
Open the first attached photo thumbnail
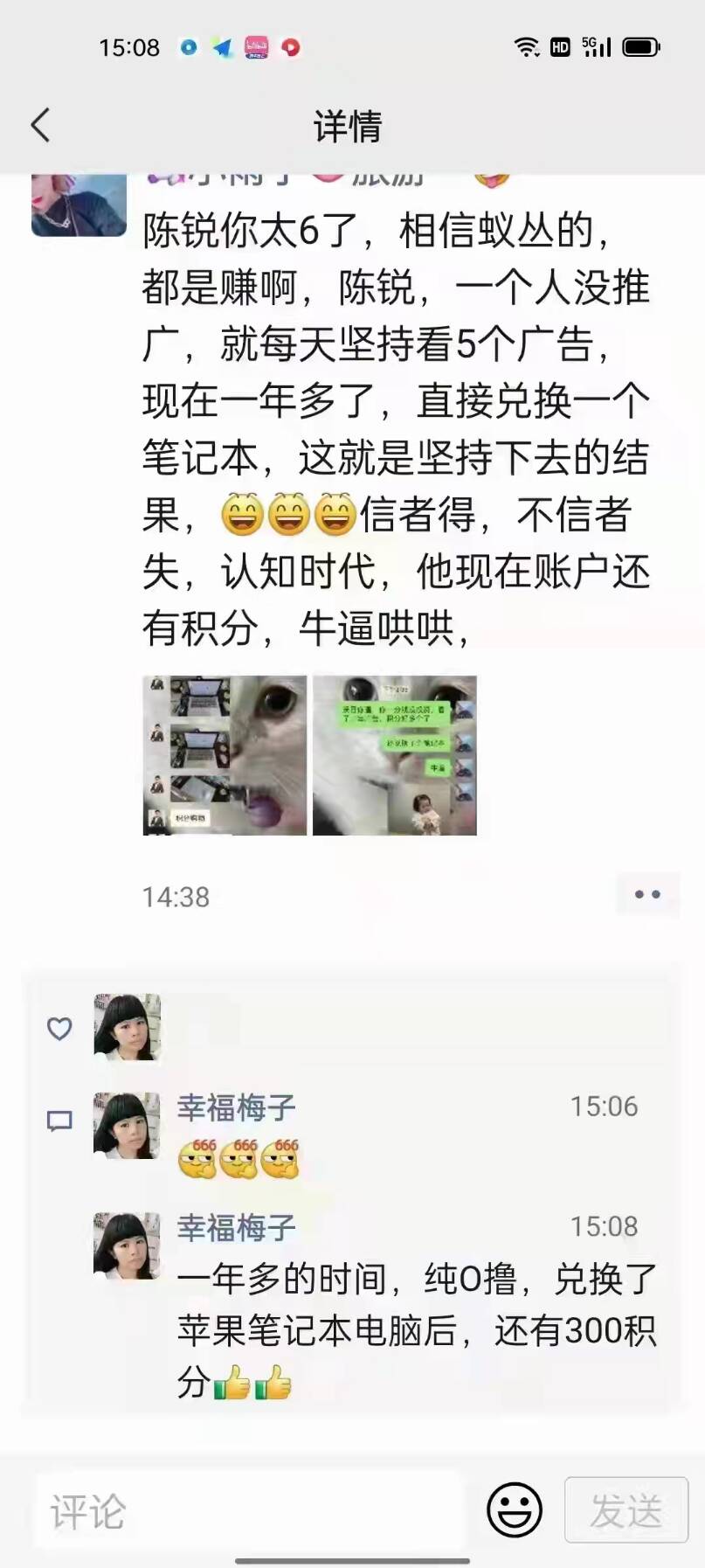pyautogui.click(x=225, y=755)
